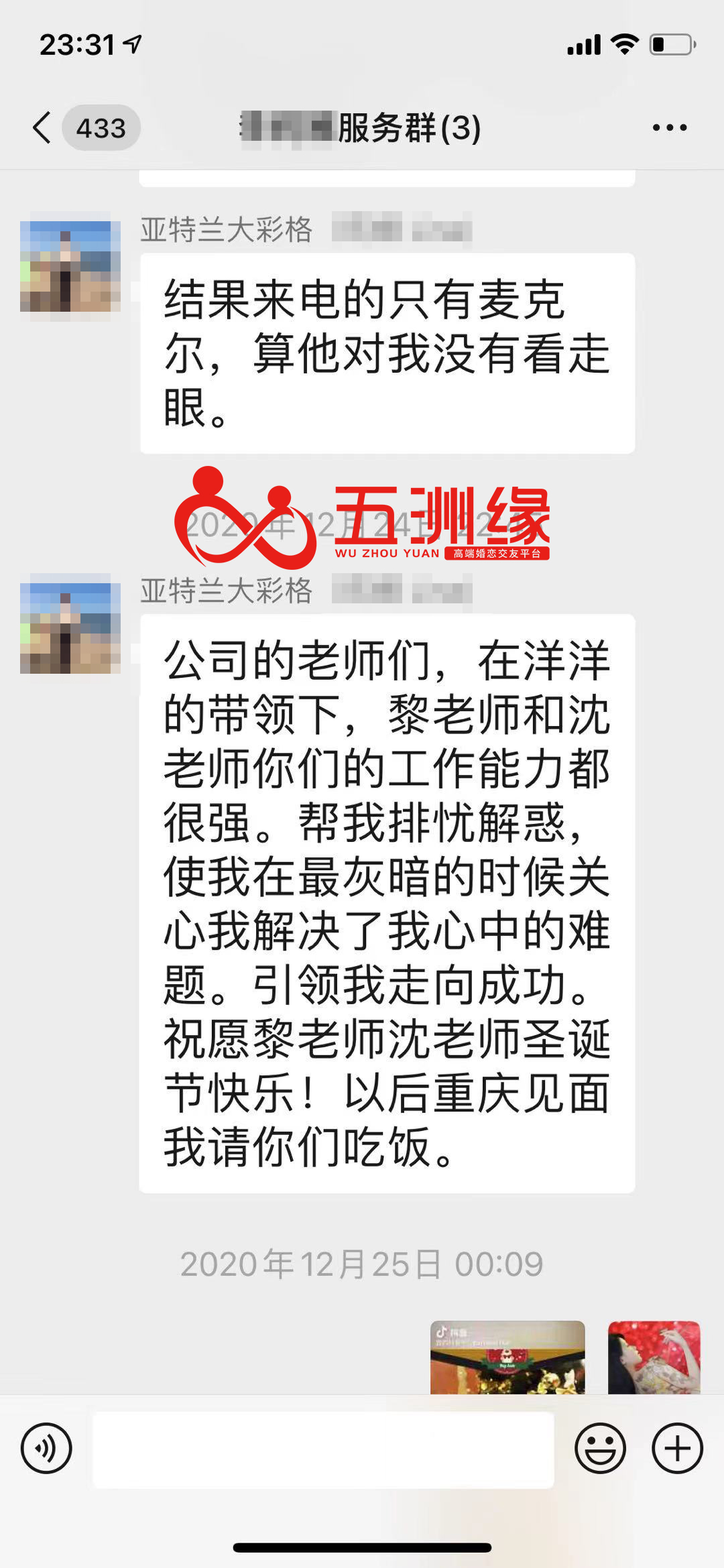Open the group chat options menu

pyautogui.click(x=669, y=127)
